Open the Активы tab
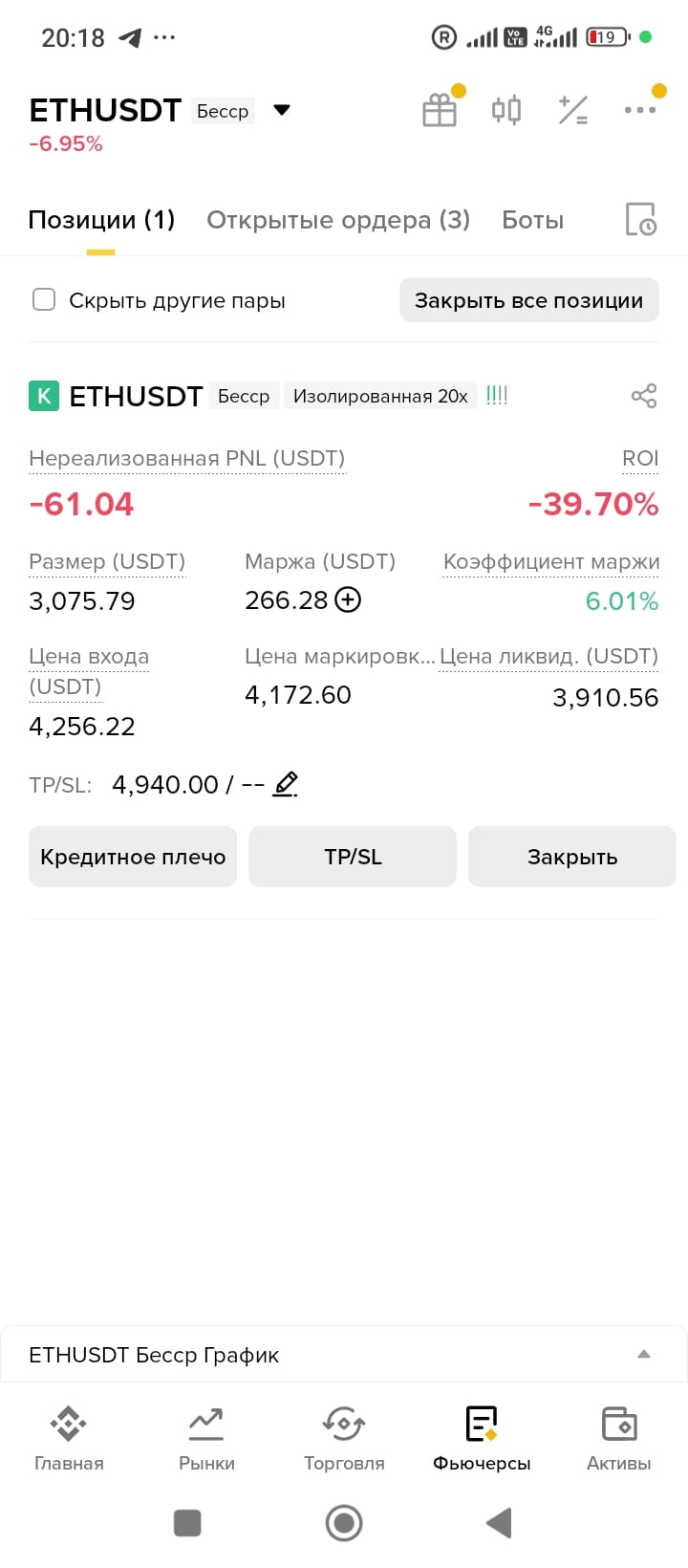 (619, 1438)
